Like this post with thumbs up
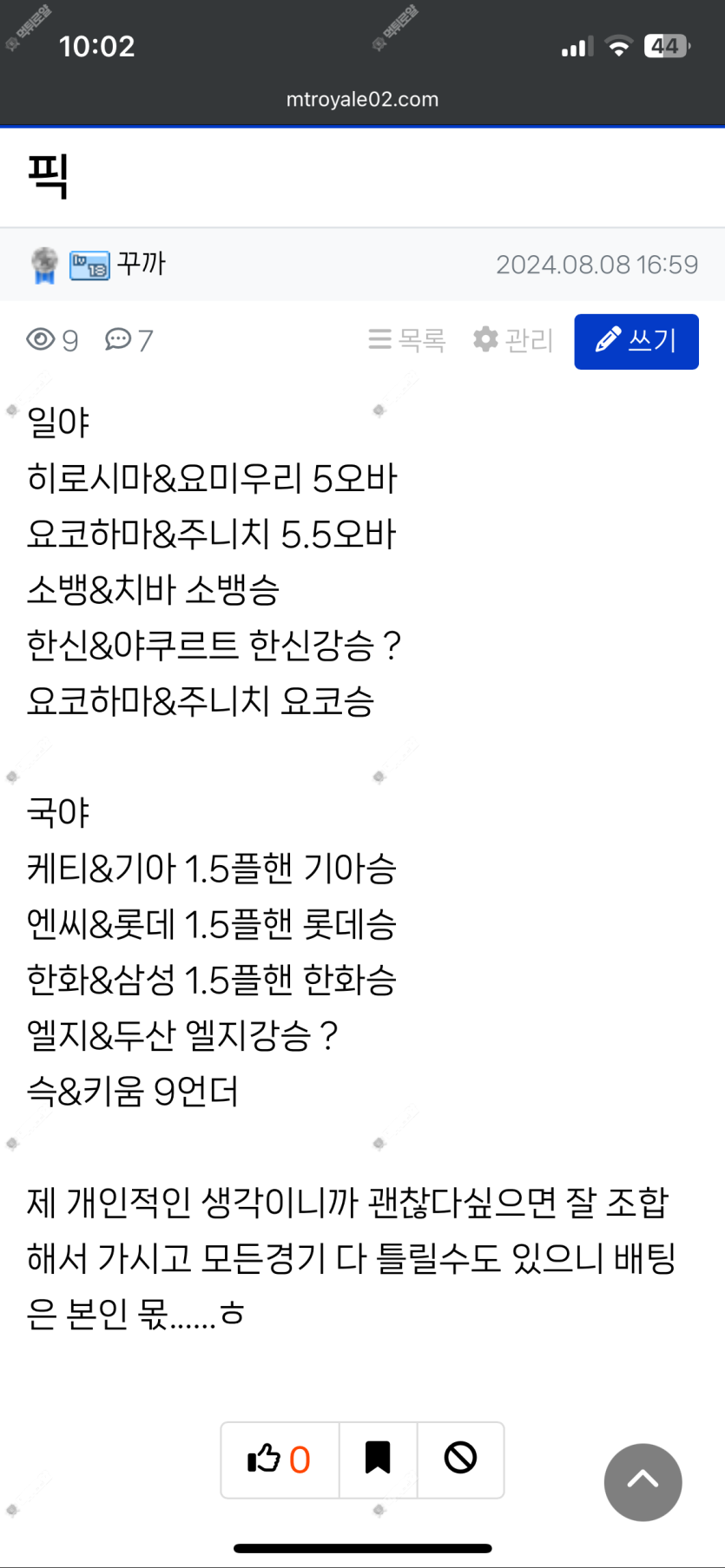This screenshot has height=1568, width=725. (280, 1460)
